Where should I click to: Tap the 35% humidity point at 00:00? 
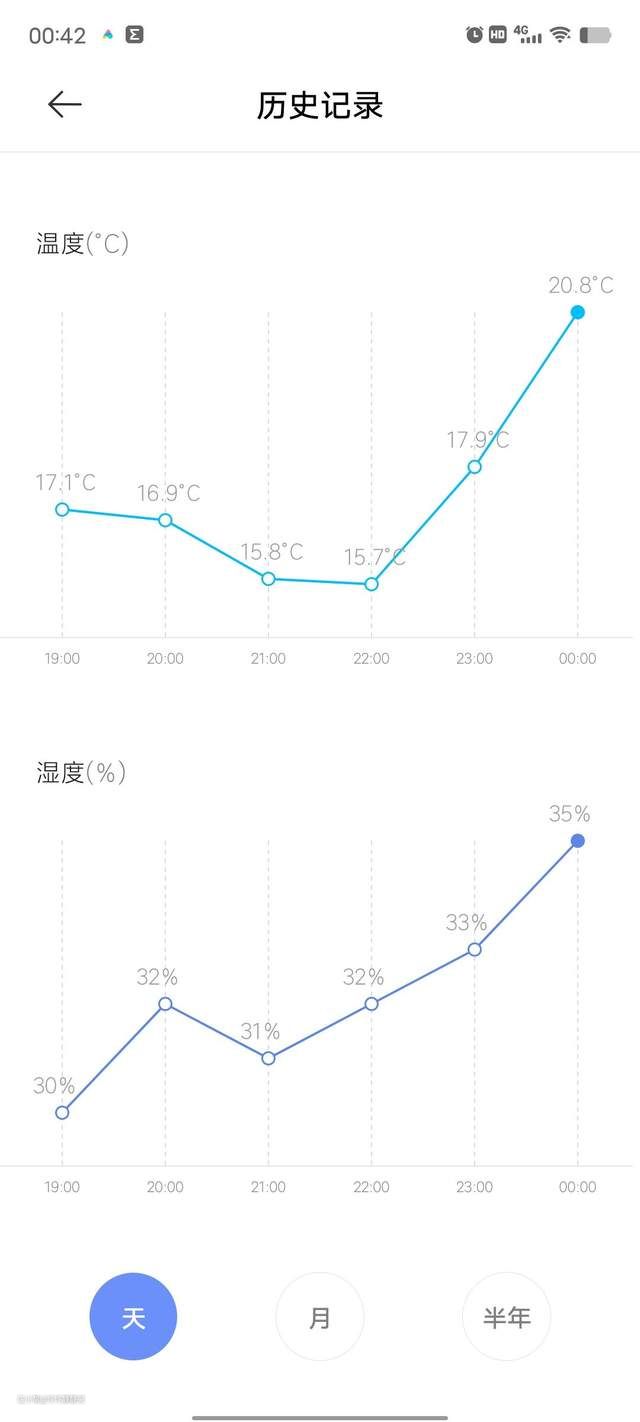pos(578,840)
